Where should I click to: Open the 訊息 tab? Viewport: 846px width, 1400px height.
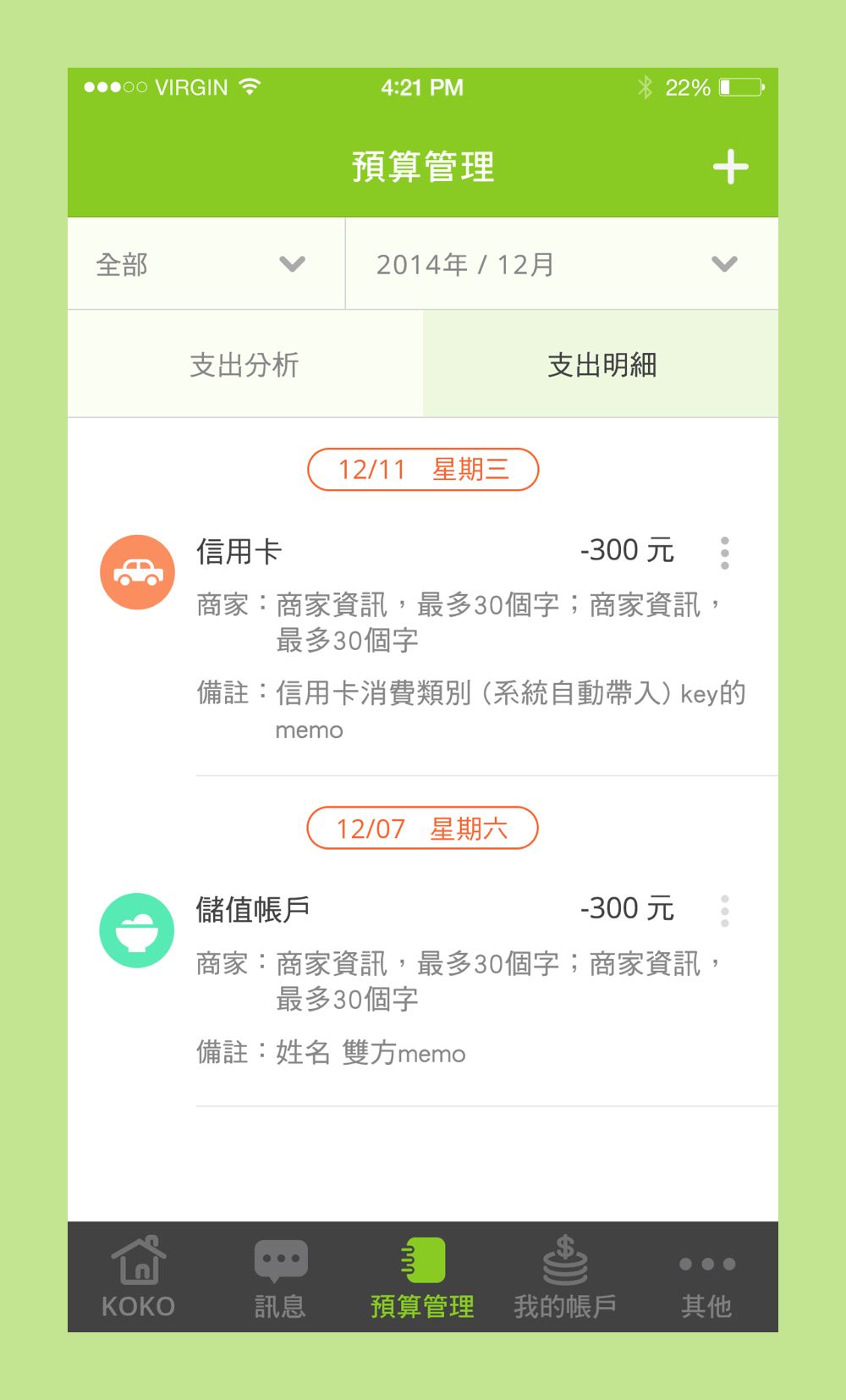281,1276
